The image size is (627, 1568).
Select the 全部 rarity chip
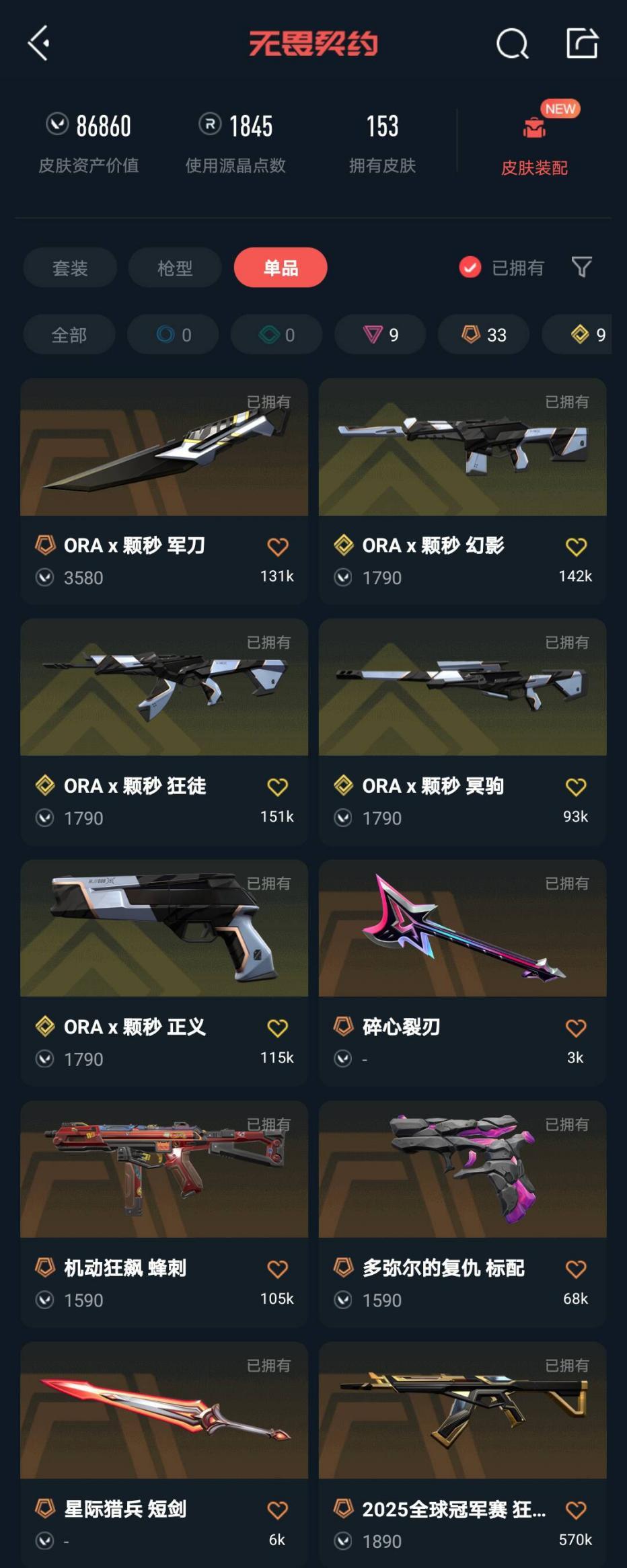(69, 334)
